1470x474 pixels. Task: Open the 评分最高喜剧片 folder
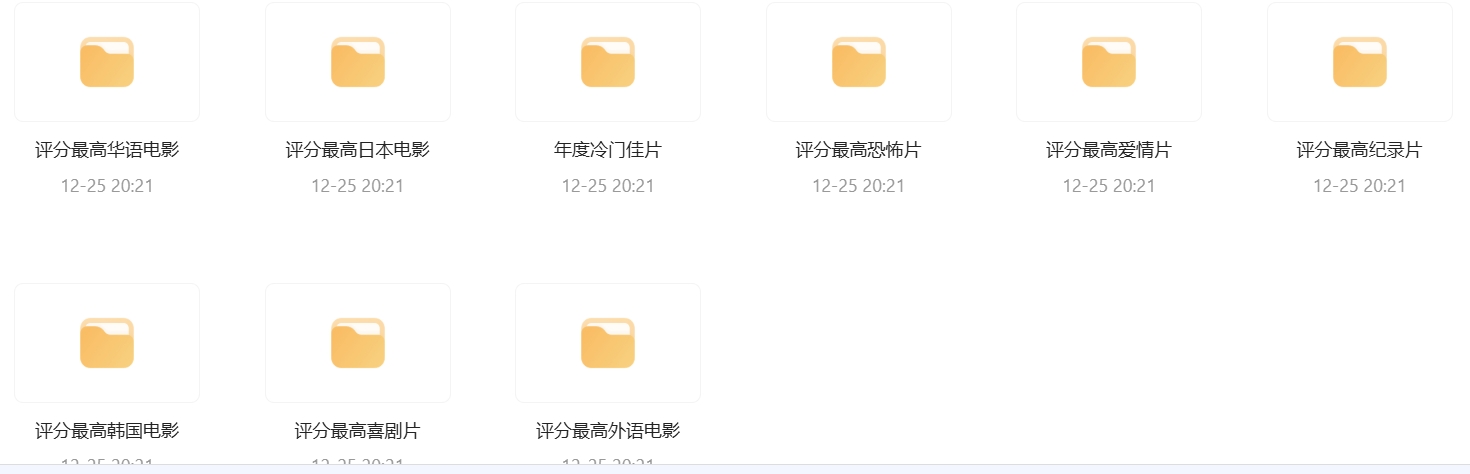tap(358, 343)
